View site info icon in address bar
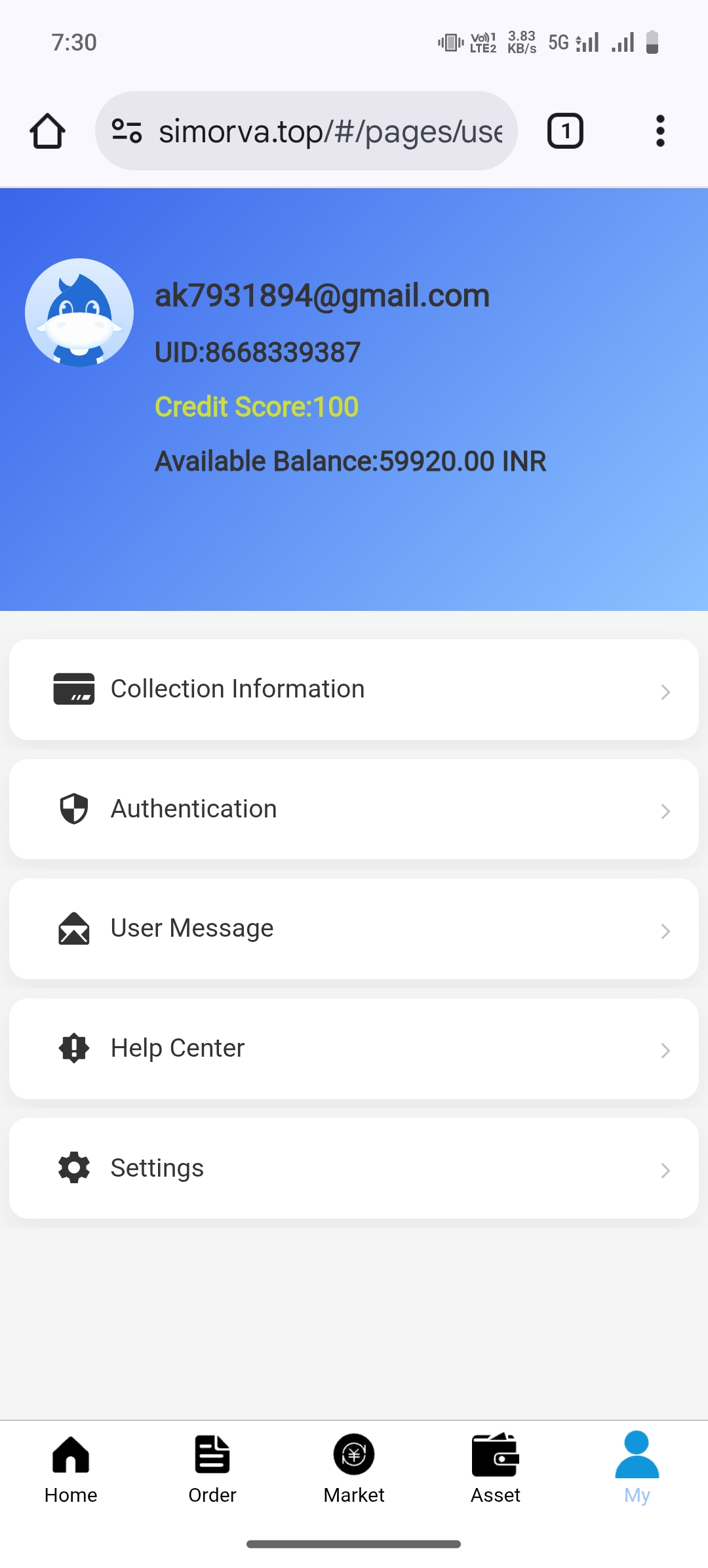The image size is (708, 1568). point(127,130)
